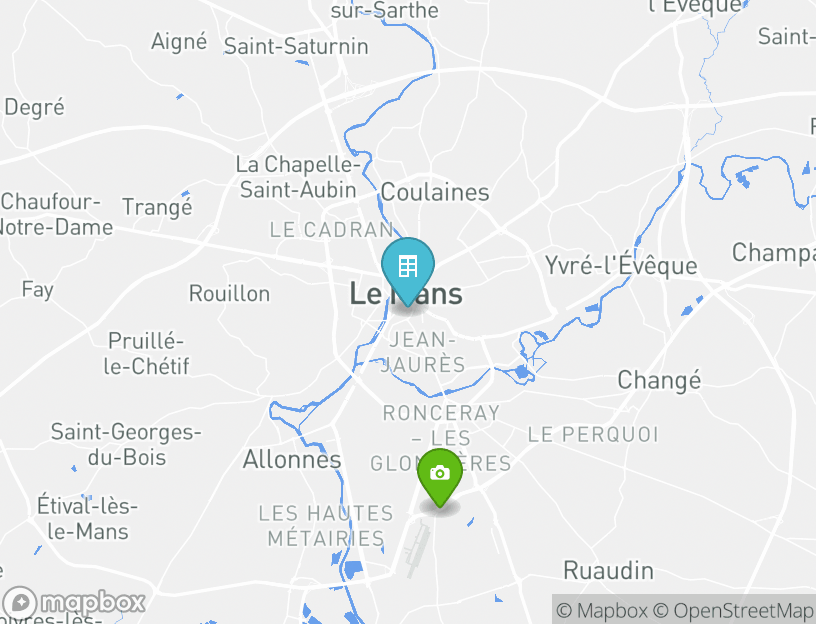This screenshot has height=624, width=816.
Task: Tap the blue building marker at Le Mans
Action: [x=407, y=267]
